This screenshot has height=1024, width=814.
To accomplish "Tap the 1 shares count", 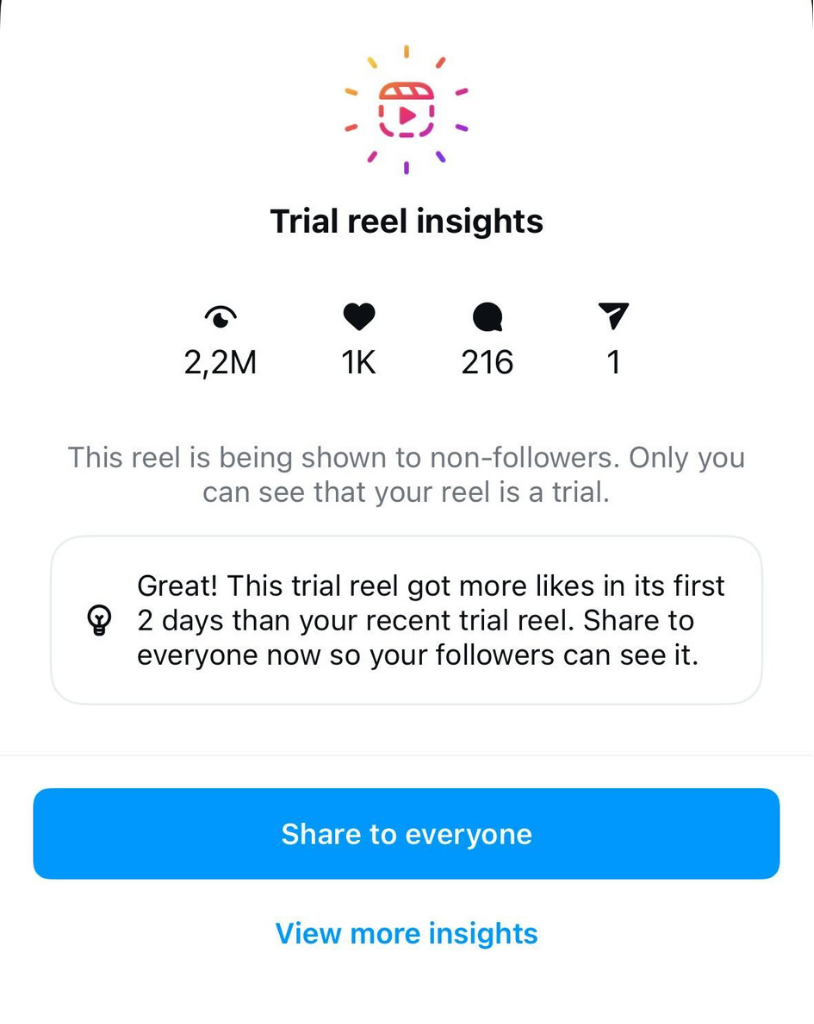I will click(x=614, y=362).
